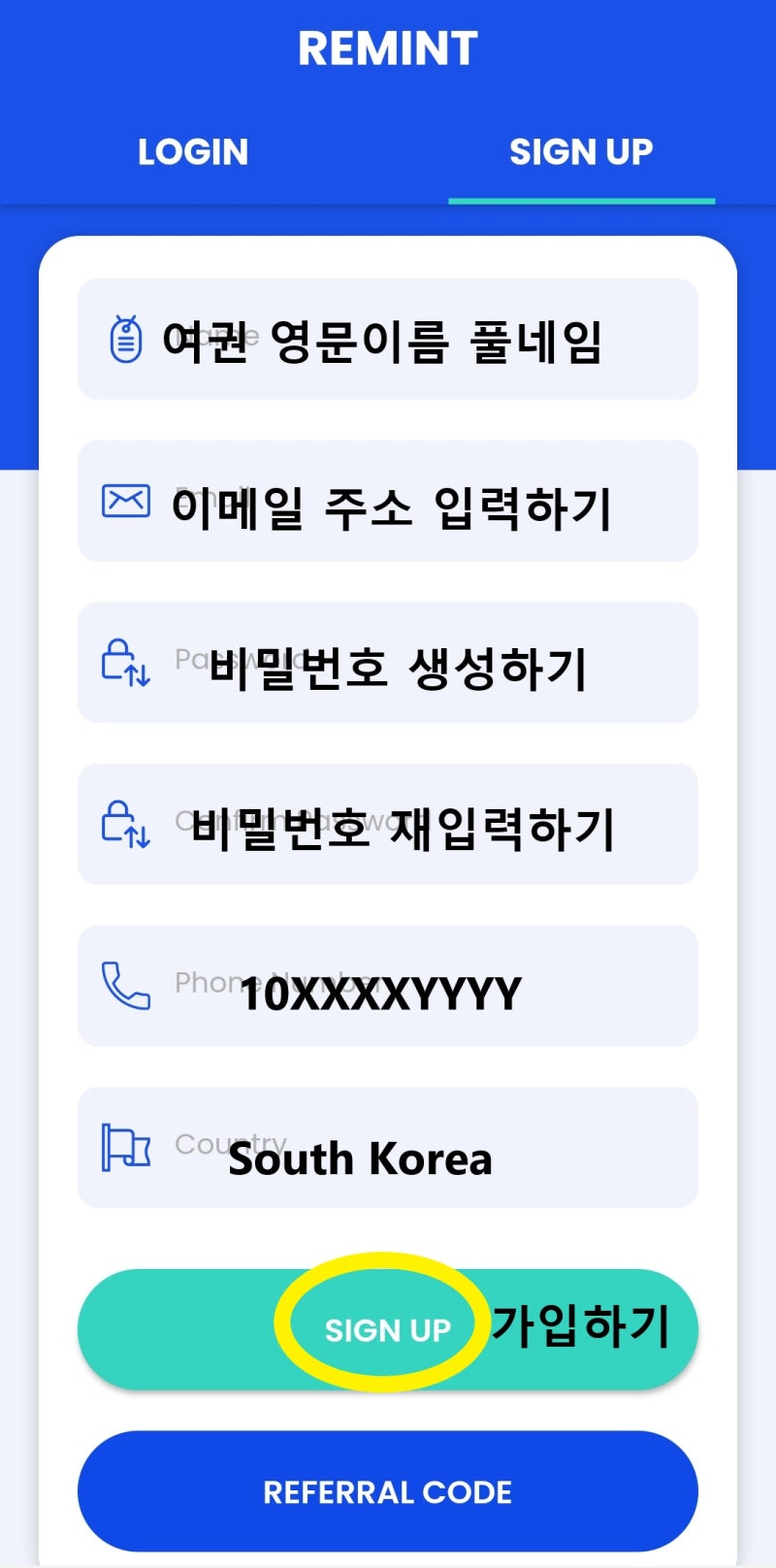Click the REMINT logo at the top
The image size is (776, 1568).
(x=388, y=46)
